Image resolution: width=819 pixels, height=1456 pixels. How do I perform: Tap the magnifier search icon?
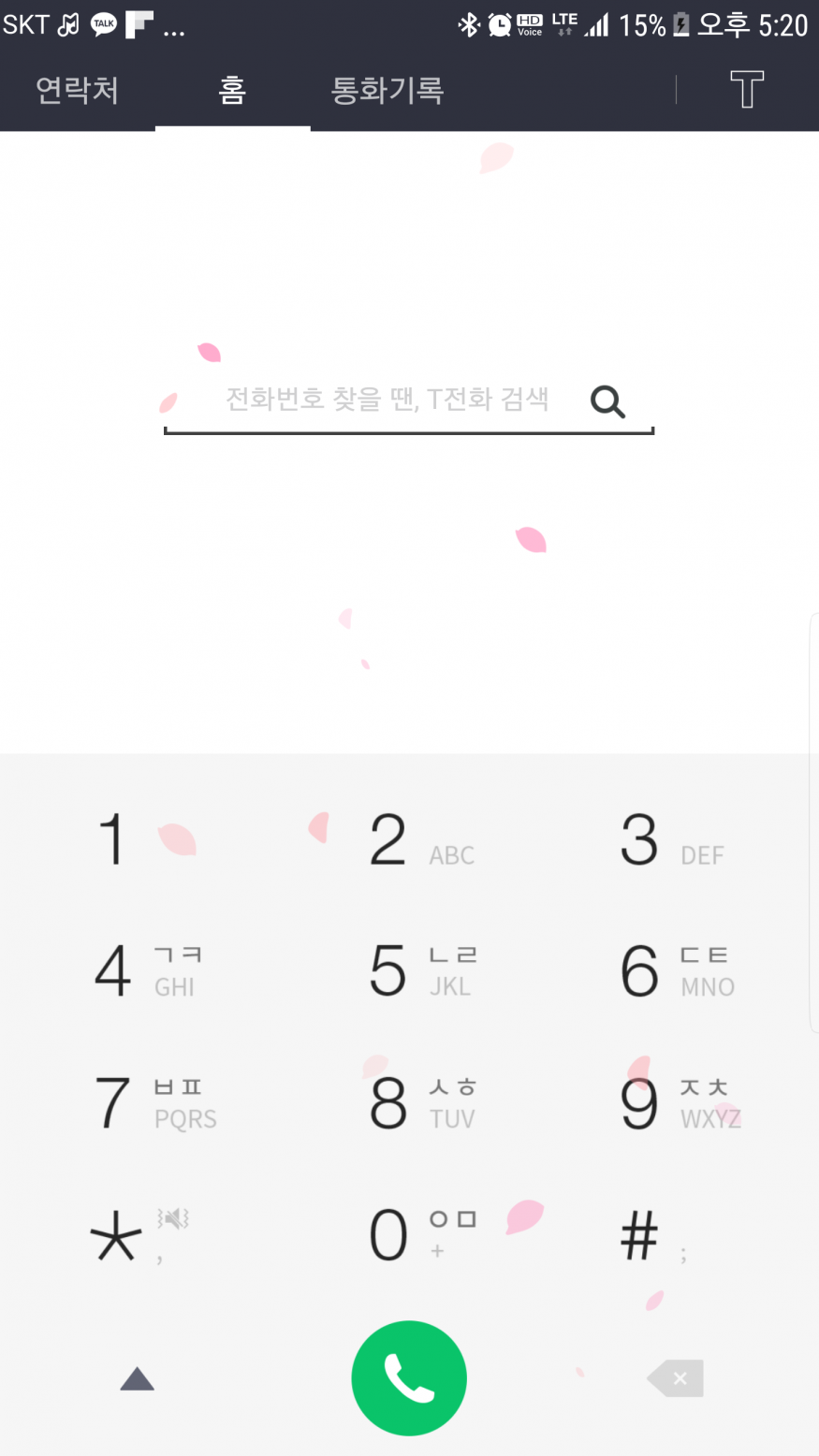(x=607, y=401)
